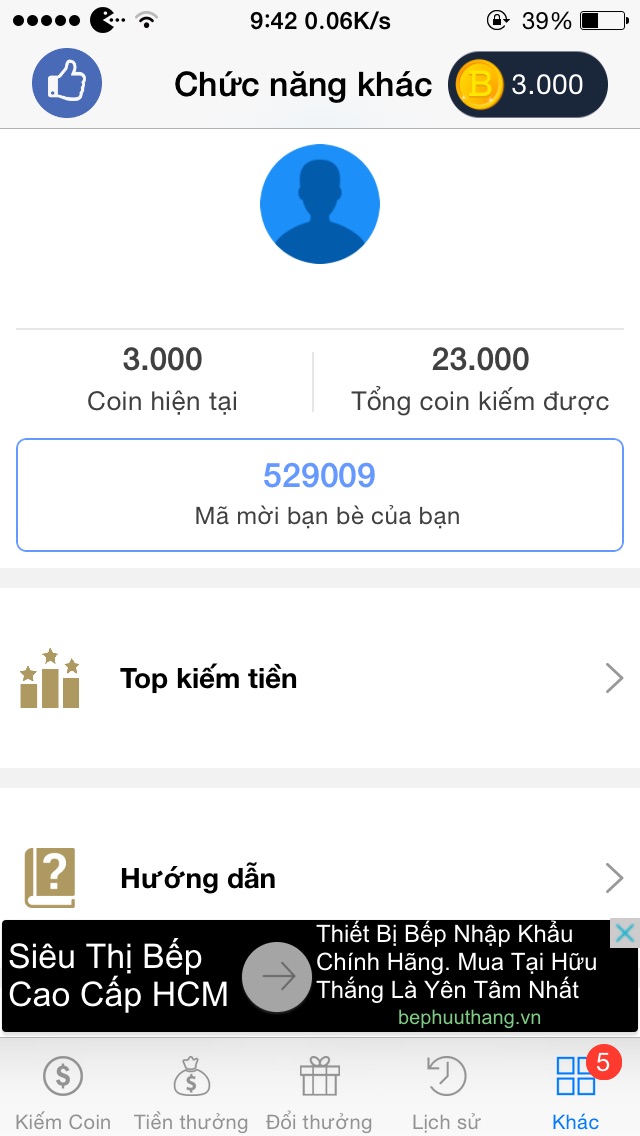640x1136 pixels.
Task: Tap the profile avatar picture
Action: pyautogui.click(x=320, y=204)
